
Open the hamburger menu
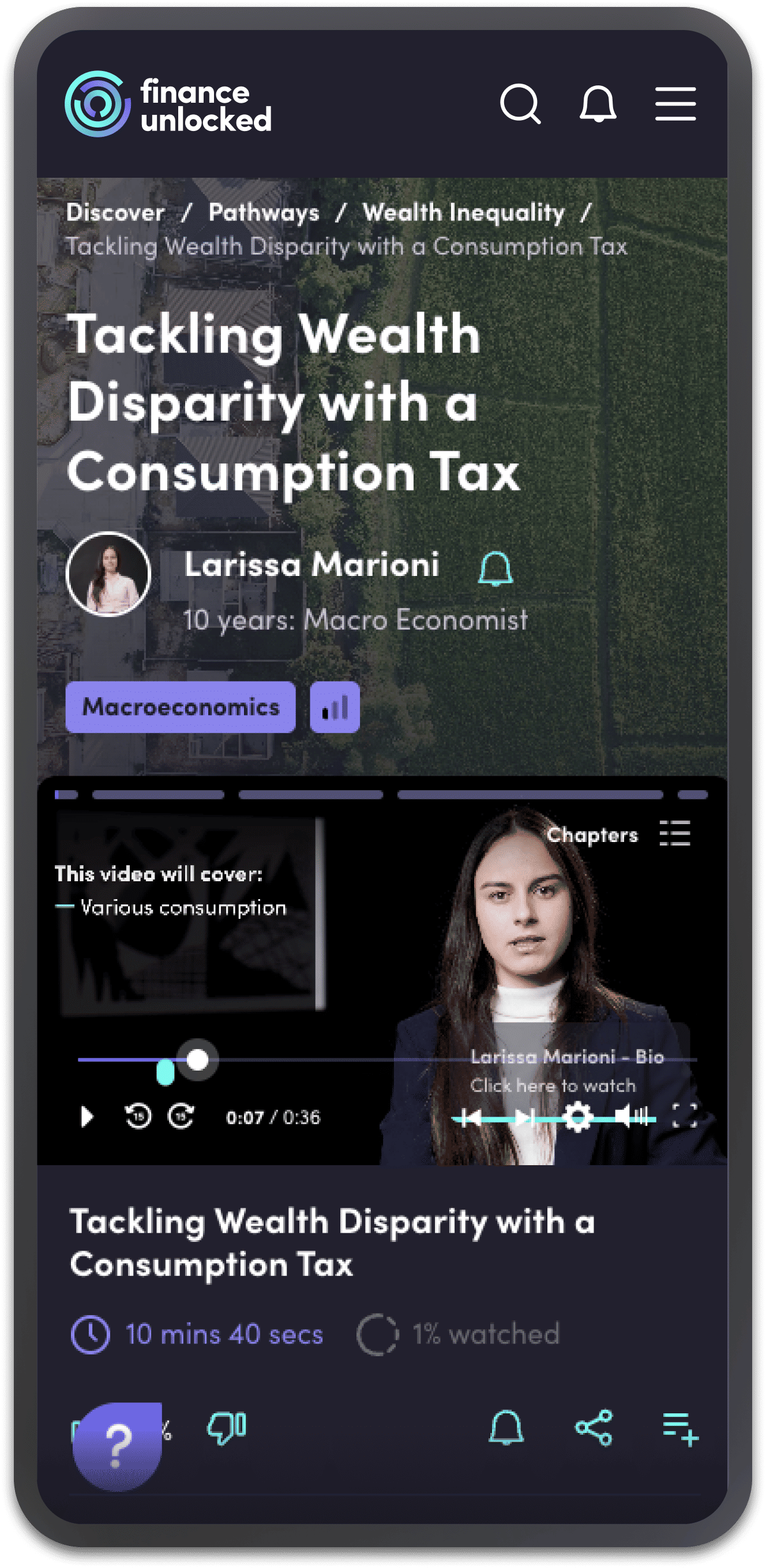click(x=675, y=104)
